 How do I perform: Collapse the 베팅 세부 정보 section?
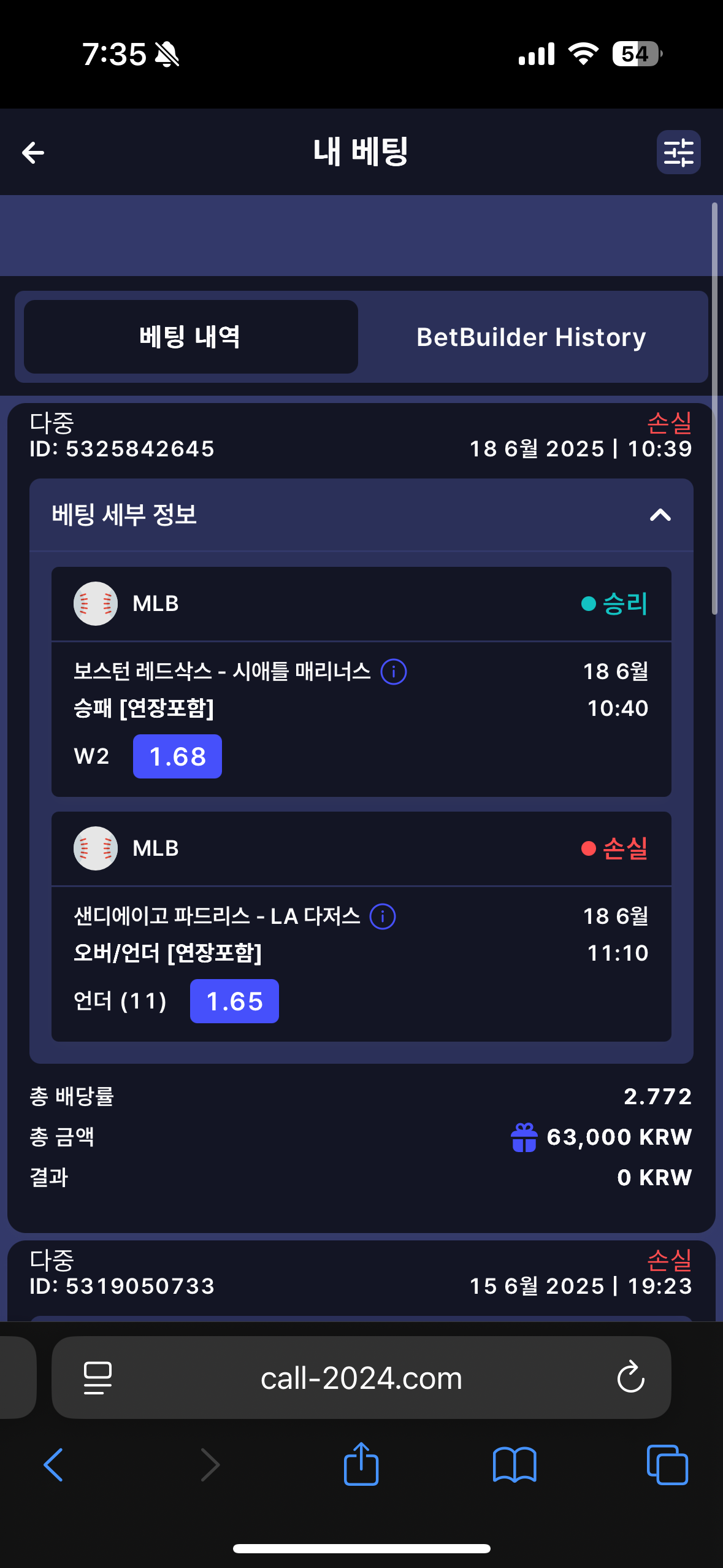click(x=660, y=515)
